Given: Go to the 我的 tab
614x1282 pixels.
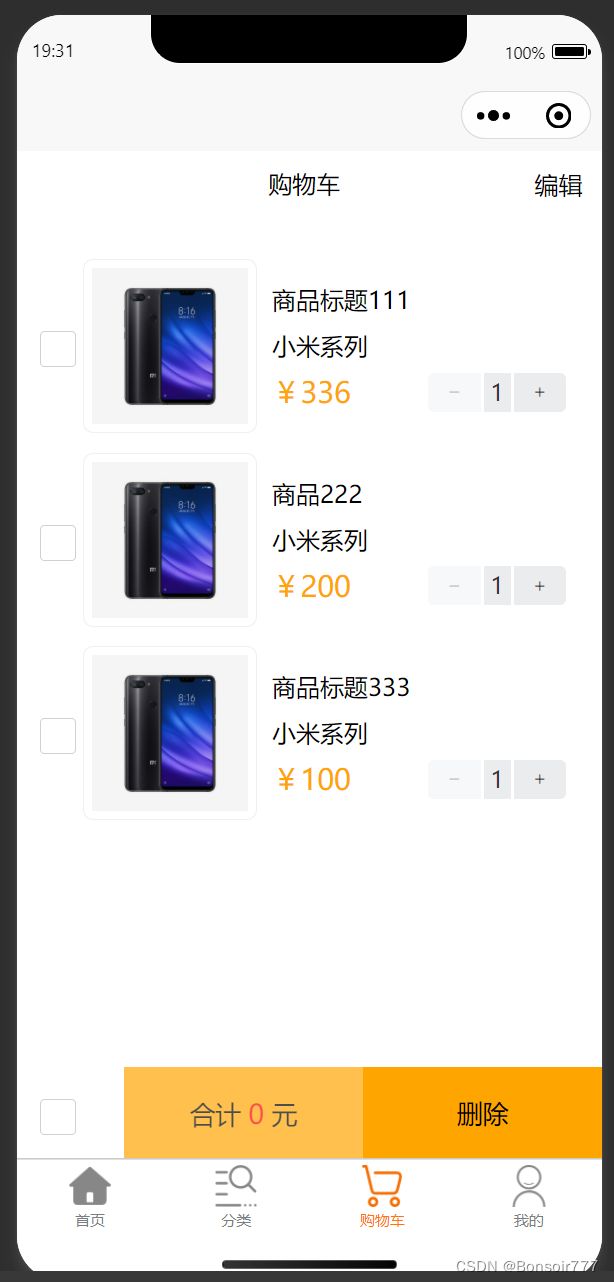Looking at the screenshot, I should pos(528,1196).
